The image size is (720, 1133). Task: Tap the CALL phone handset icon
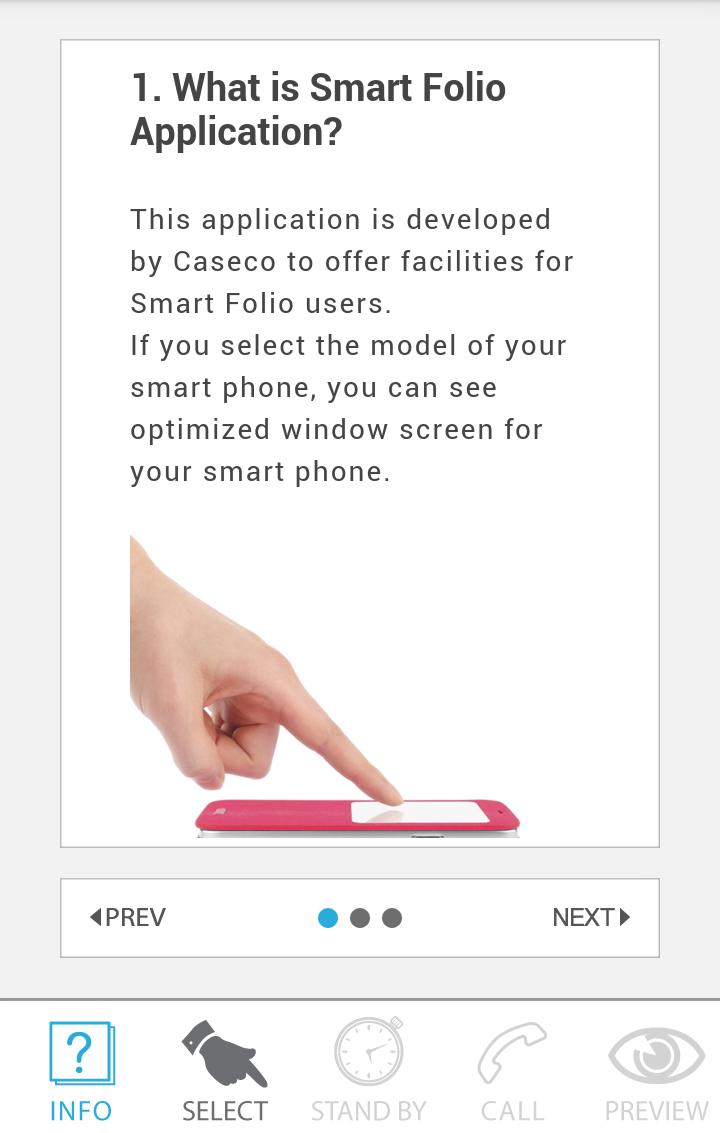[513, 1052]
